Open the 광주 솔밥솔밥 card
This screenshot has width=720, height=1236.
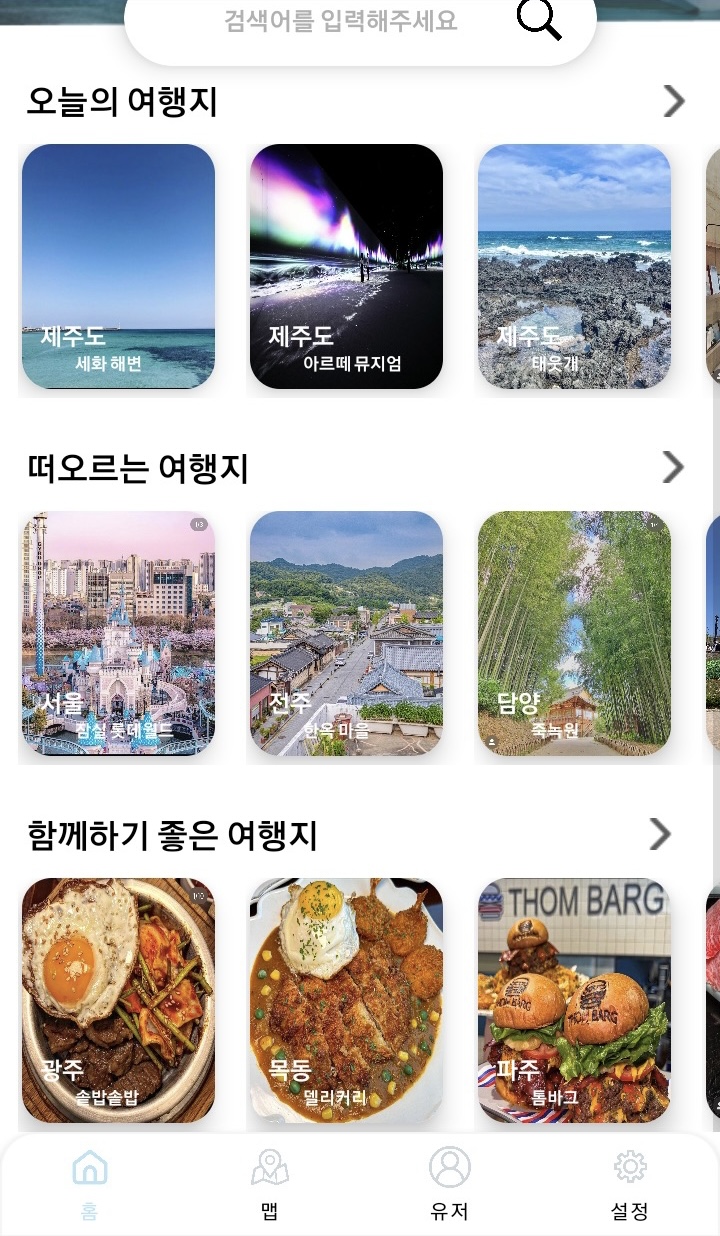pyautogui.click(x=118, y=1000)
